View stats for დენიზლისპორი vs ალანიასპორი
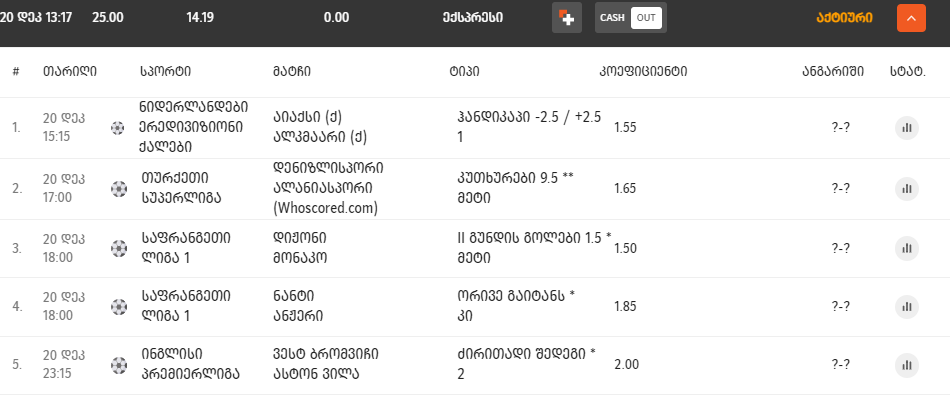Screen dimensions: 950x405 click(907, 188)
